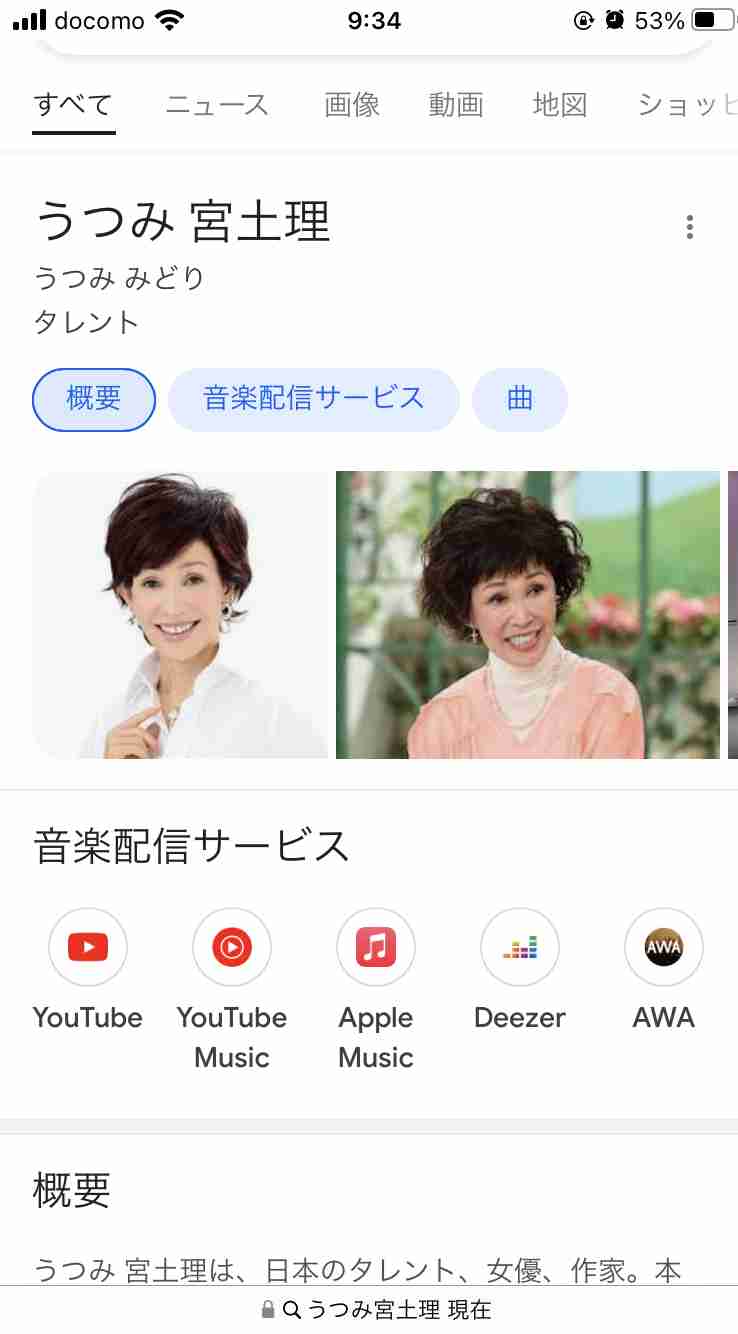Switch to the ニュース tab
Viewport: 738px width, 1334px height.
pyautogui.click(x=216, y=106)
